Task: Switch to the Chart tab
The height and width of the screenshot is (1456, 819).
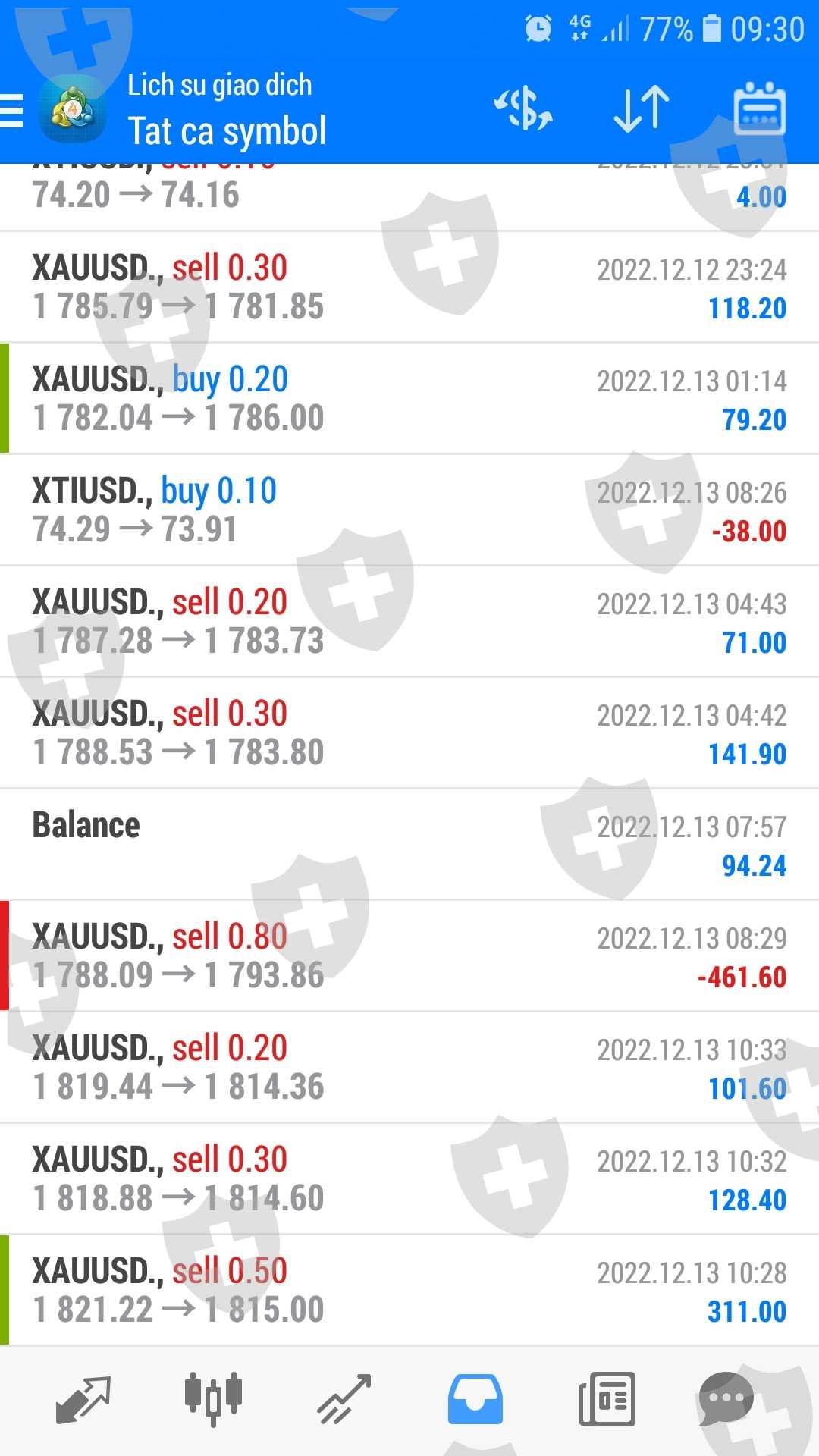Action: (x=213, y=1399)
